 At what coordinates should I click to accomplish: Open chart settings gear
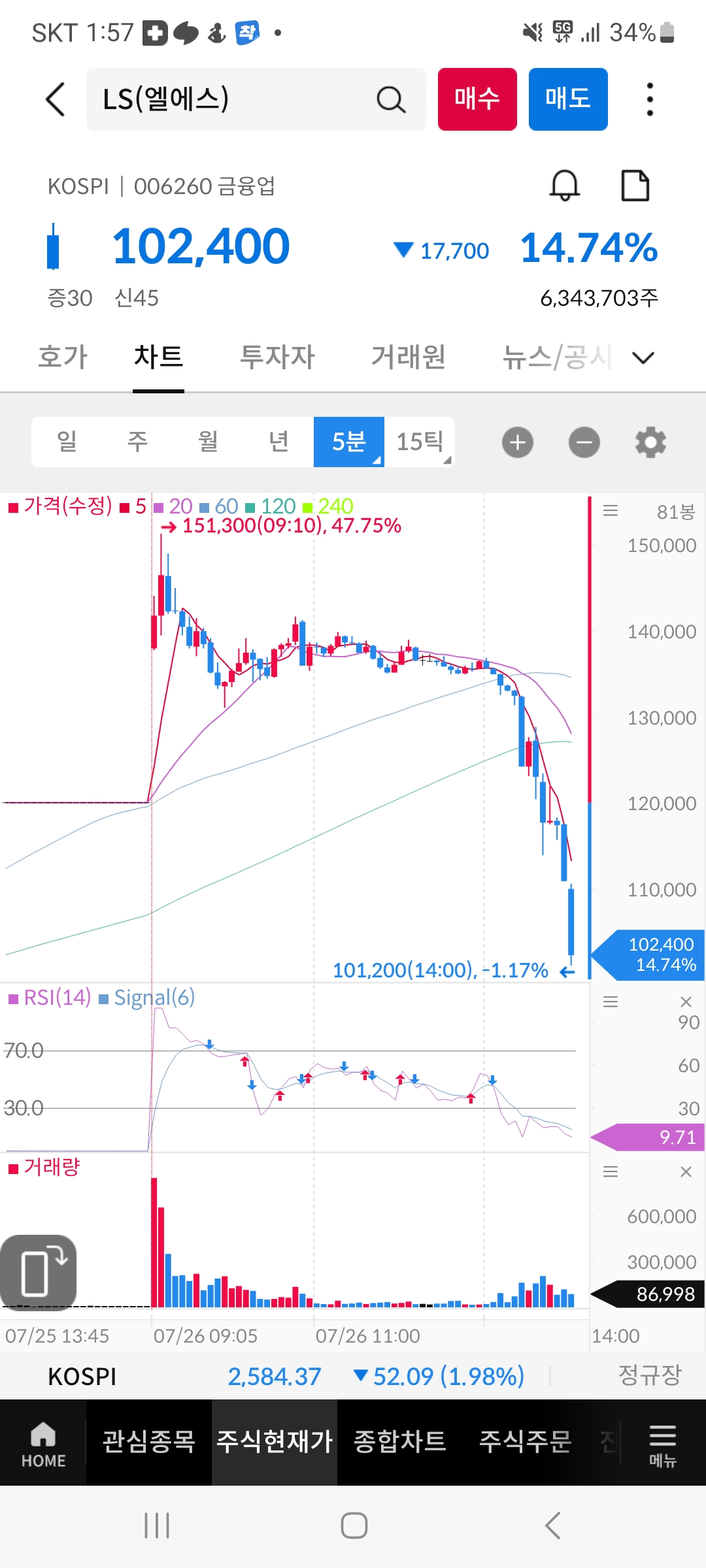click(650, 442)
